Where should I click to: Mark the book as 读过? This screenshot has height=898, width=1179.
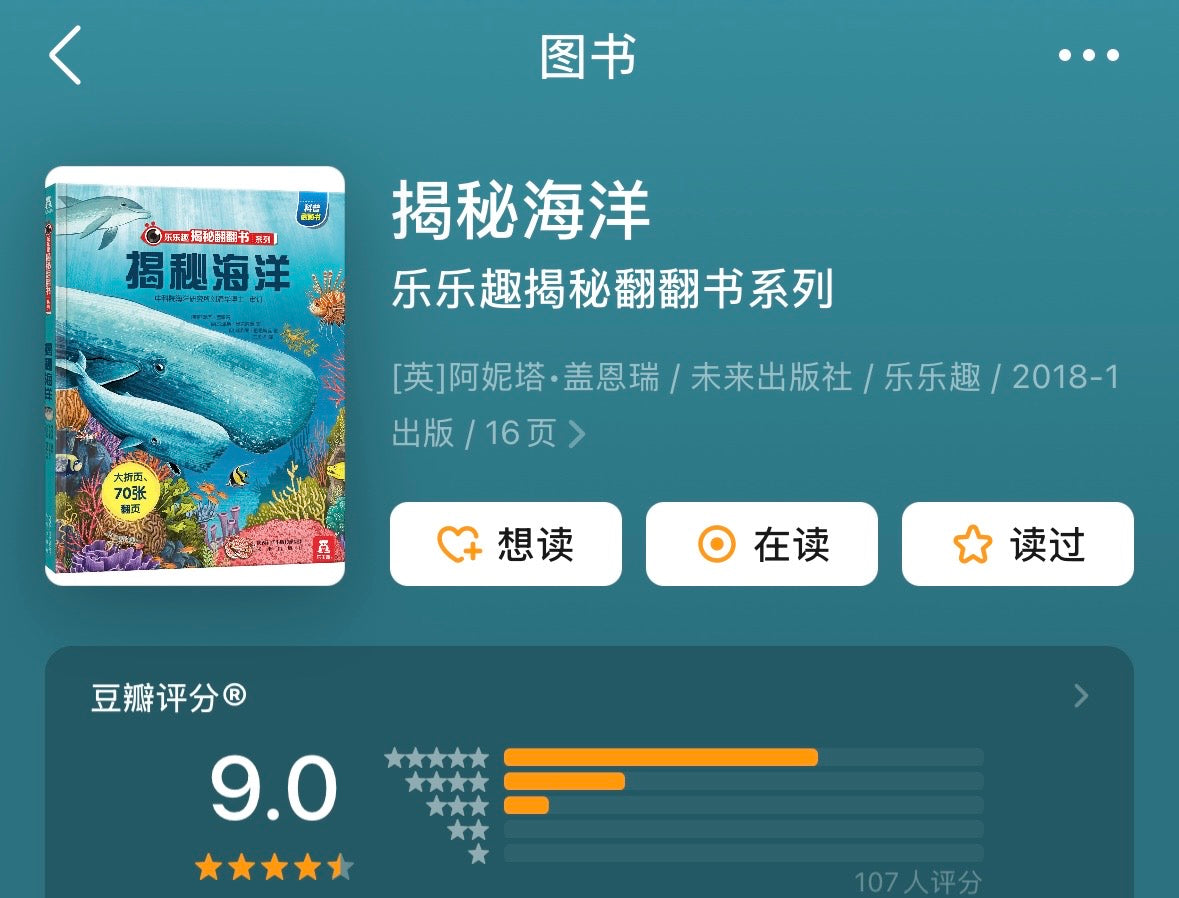(1017, 544)
